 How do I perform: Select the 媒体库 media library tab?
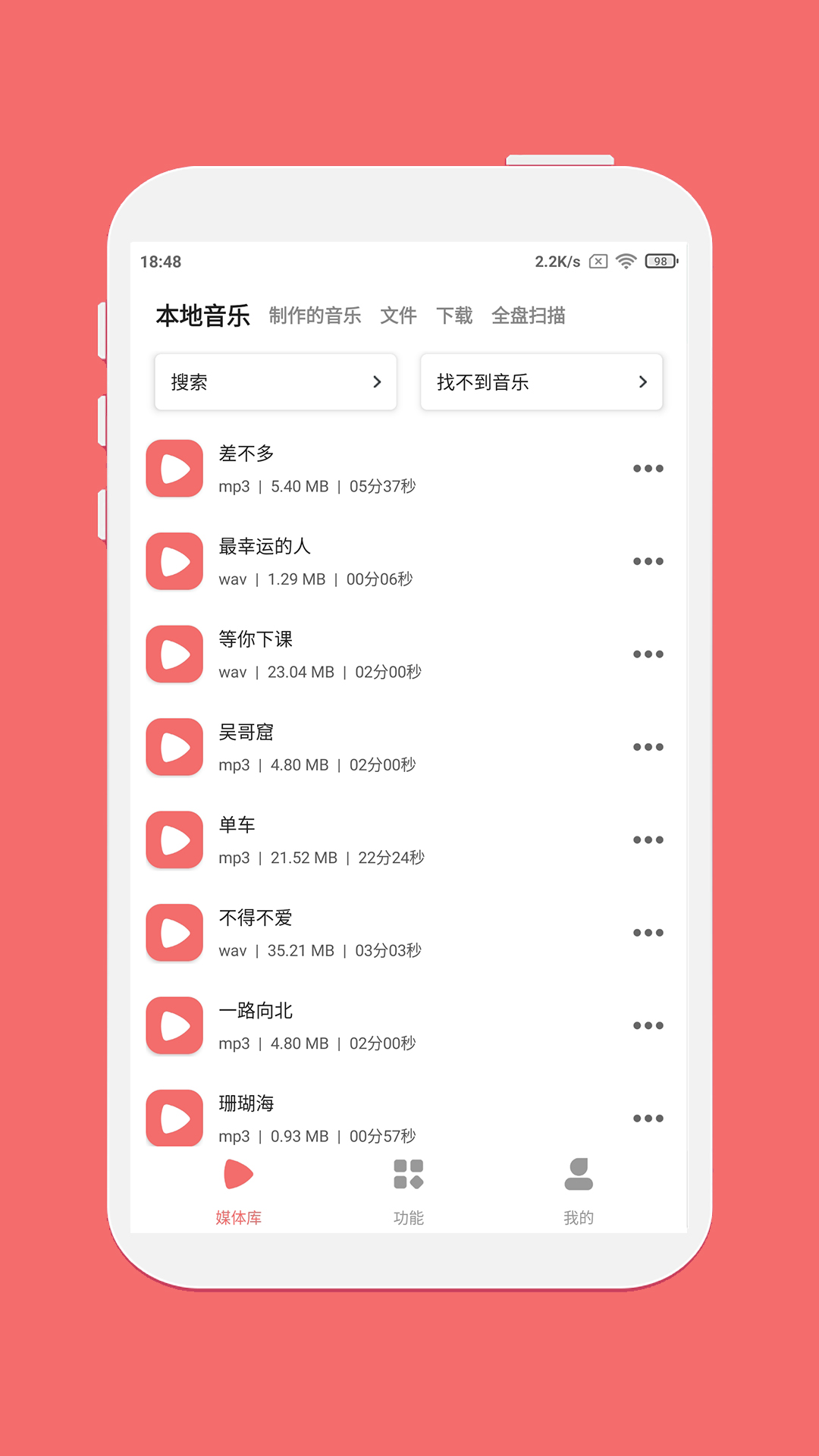tap(238, 1187)
